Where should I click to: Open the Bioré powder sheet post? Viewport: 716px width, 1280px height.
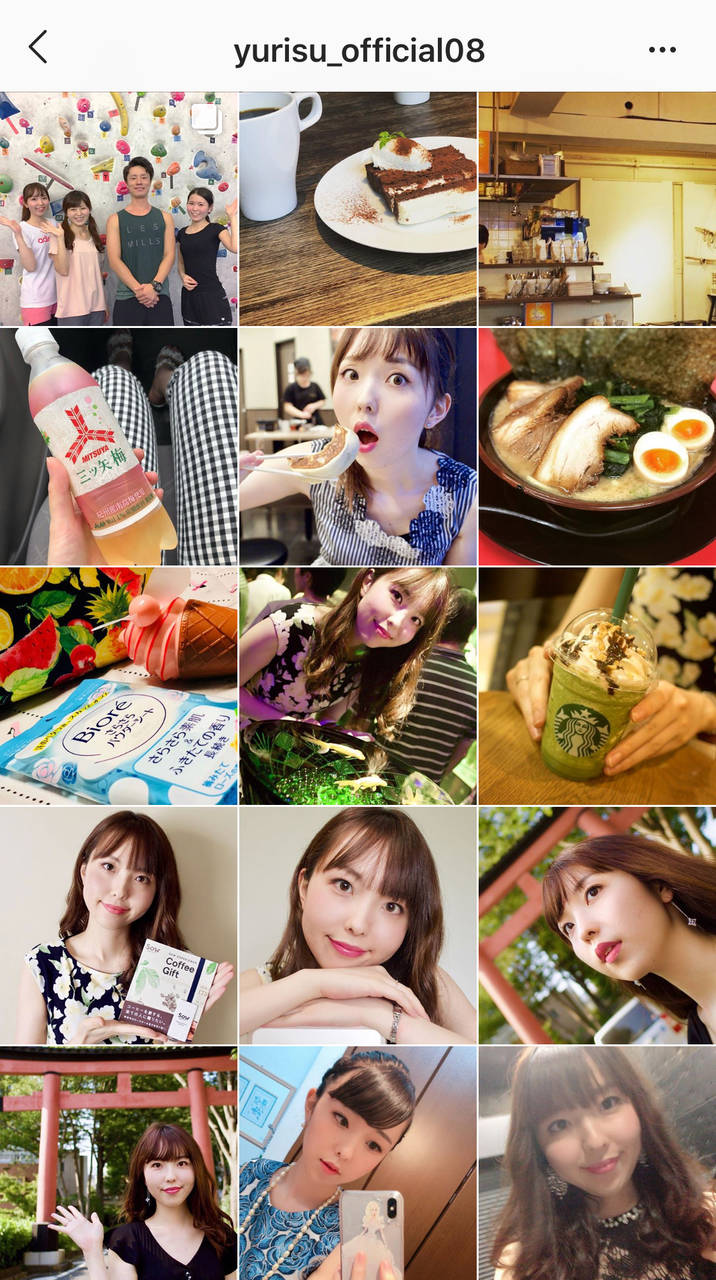pyautogui.click(x=119, y=686)
